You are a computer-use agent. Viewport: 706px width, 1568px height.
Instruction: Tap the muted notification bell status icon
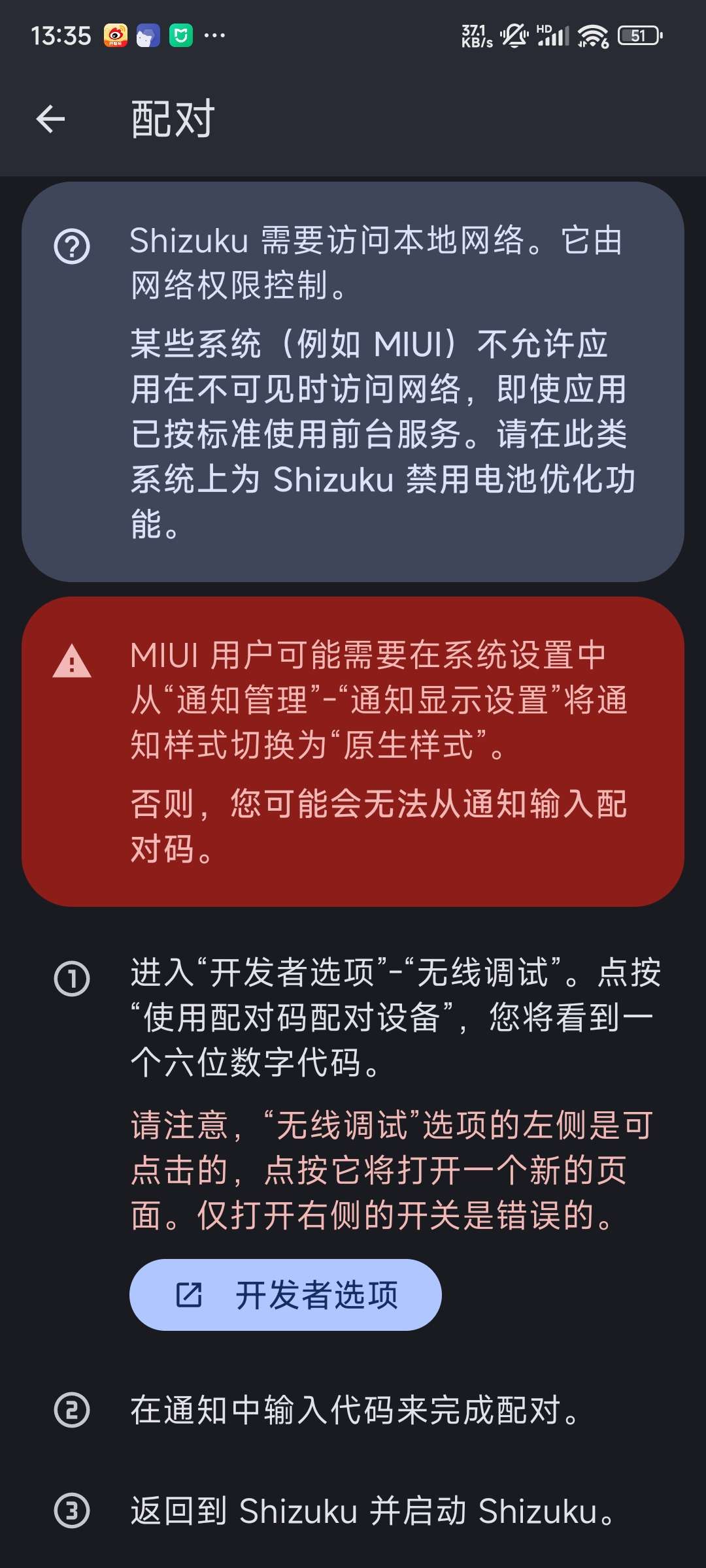[513, 36]
